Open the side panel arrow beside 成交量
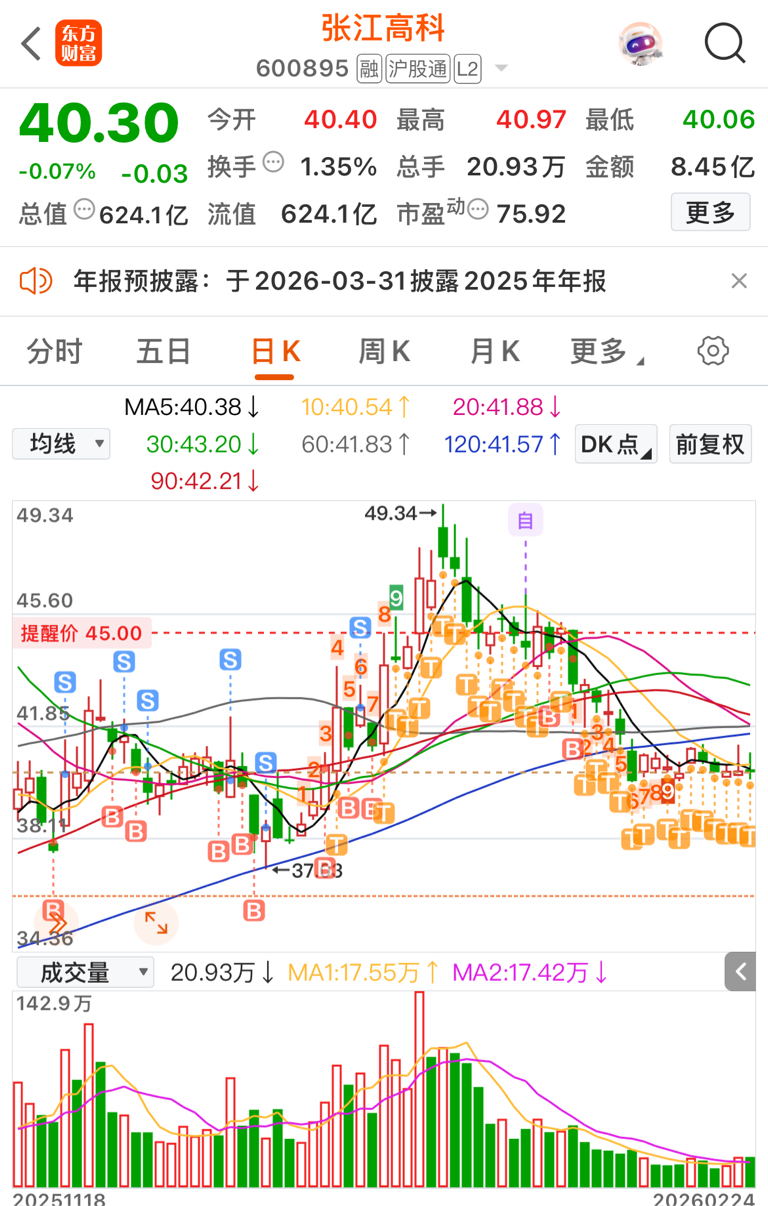 (x=740, y=971)
